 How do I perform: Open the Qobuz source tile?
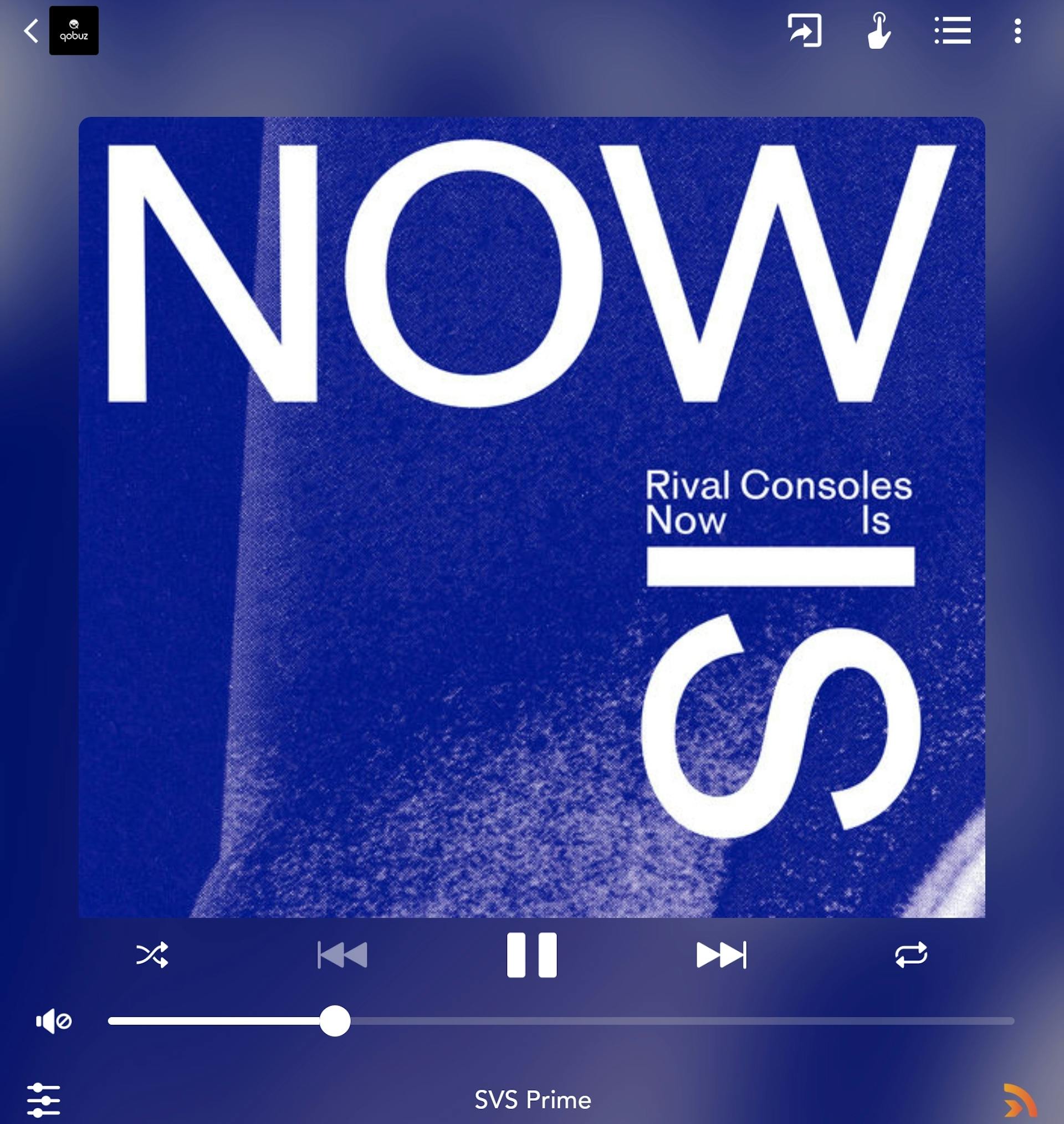pos(74,30)
